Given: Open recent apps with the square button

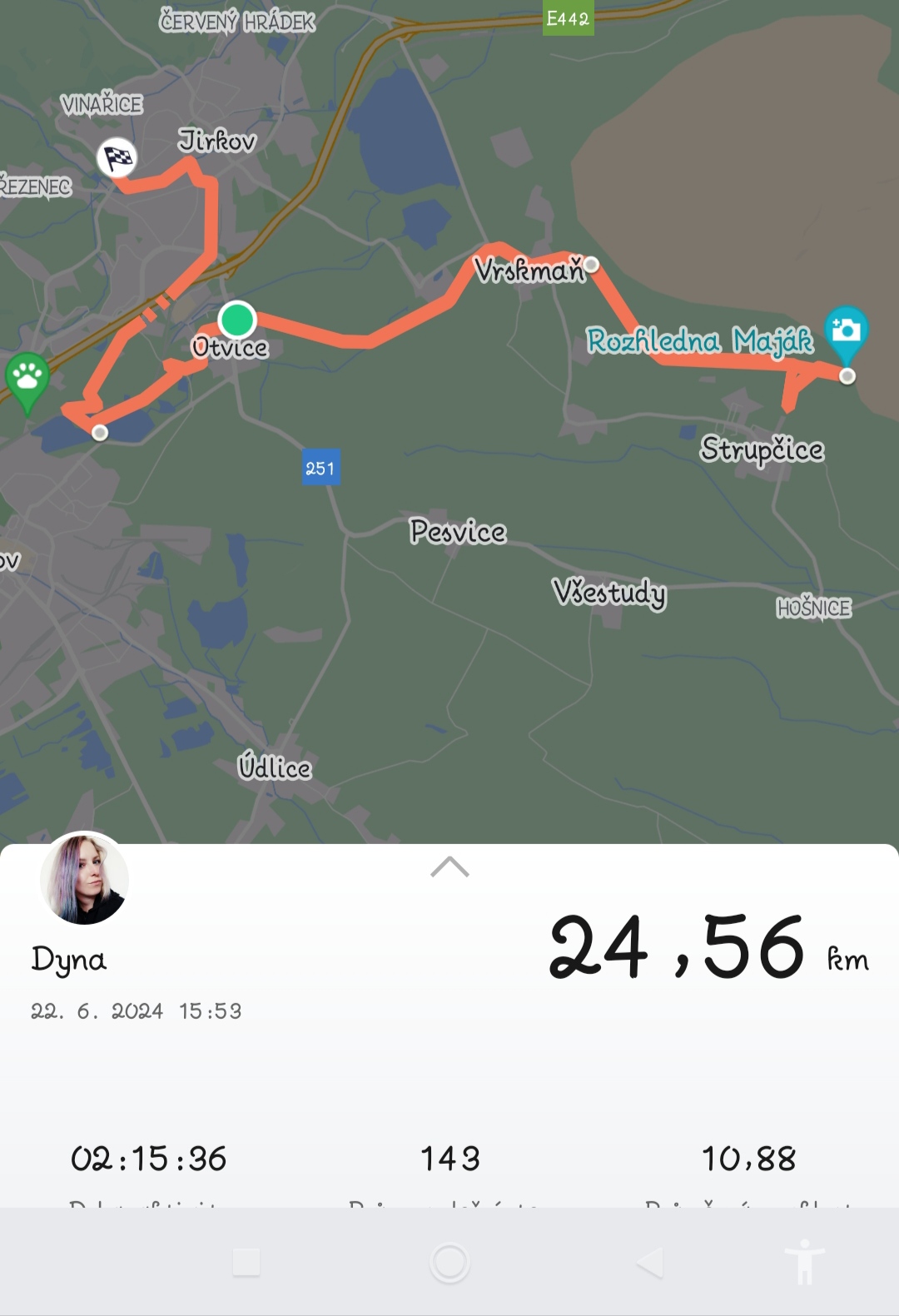Looking at the screenshot, I should tap(246, 1263).
